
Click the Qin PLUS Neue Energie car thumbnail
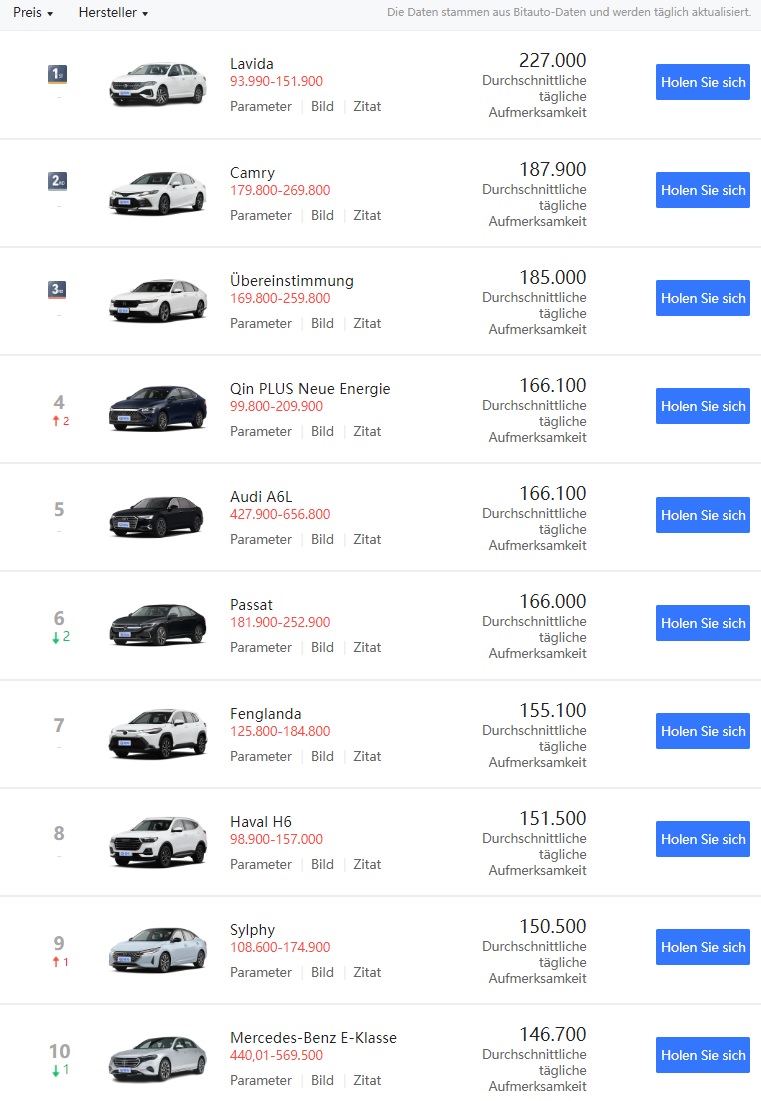pyautogui.click(x=157, y=406)
